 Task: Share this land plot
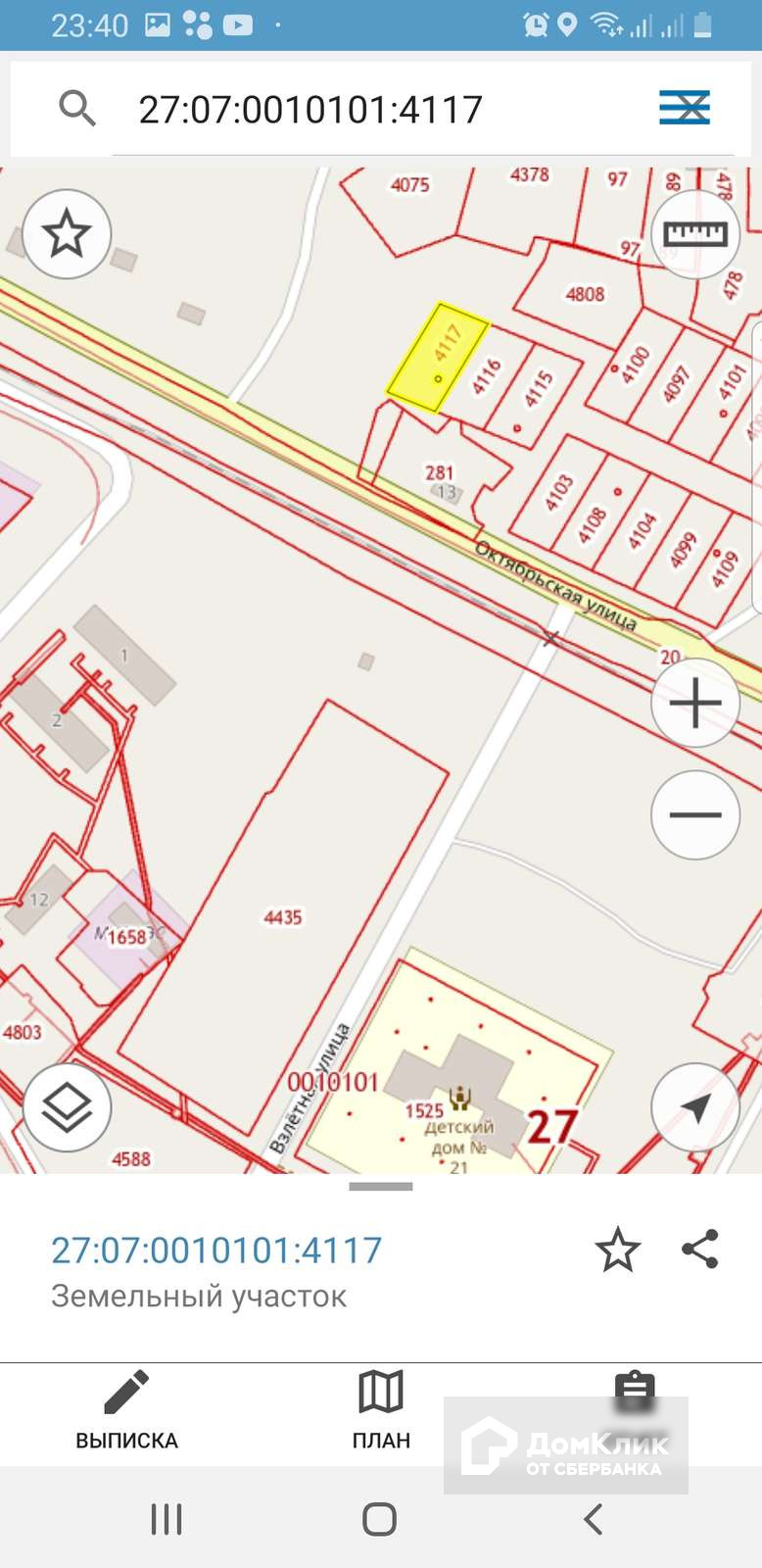(x=700, y=1249)
